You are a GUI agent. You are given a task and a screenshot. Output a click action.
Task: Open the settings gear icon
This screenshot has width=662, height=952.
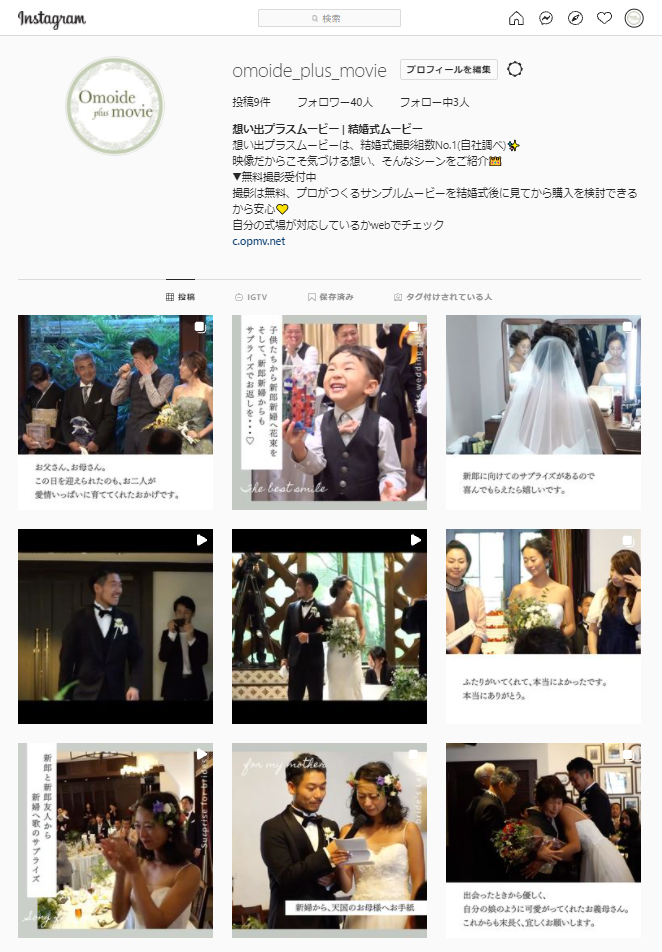515,69
